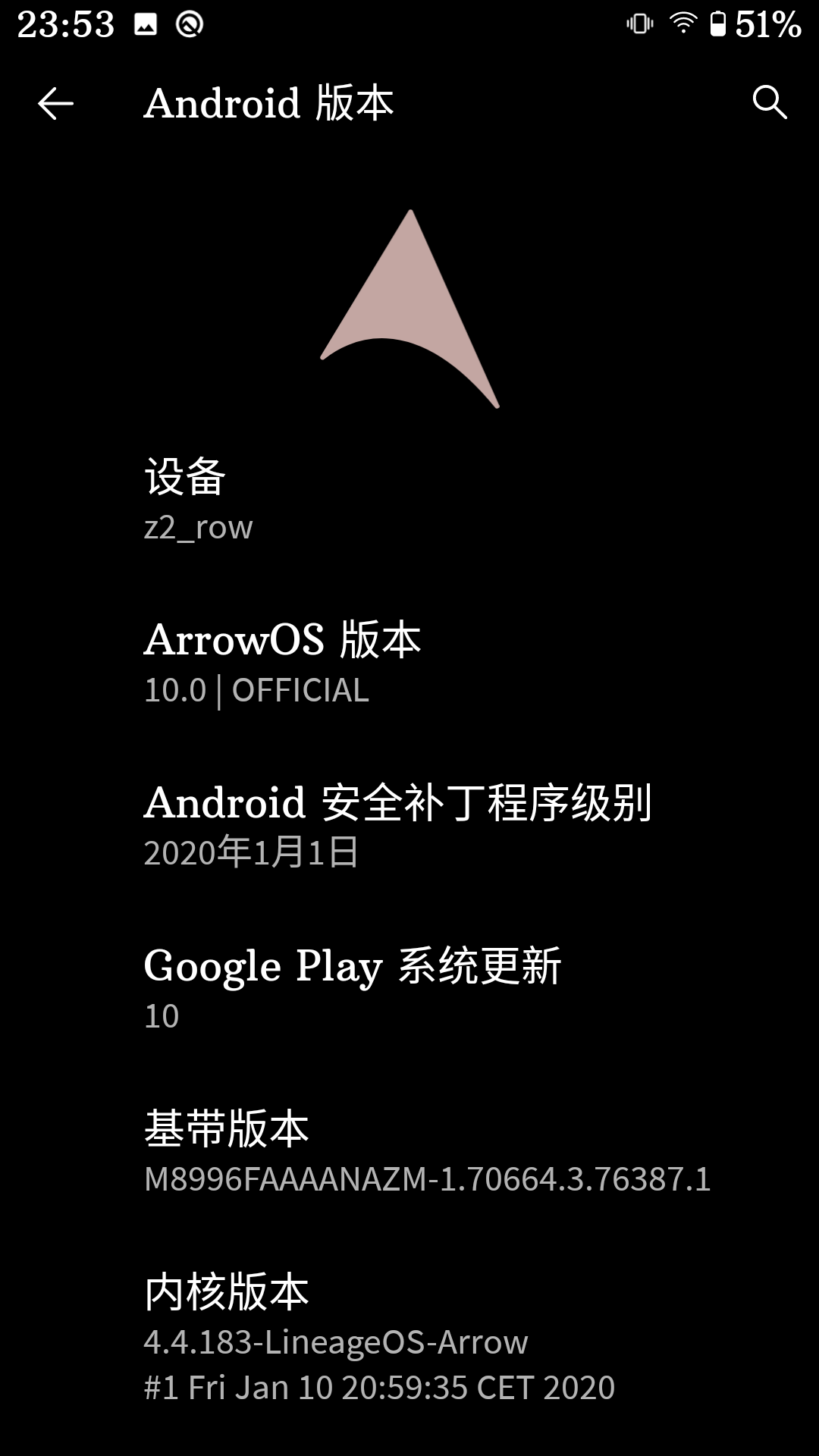Go back from Android 版本 screen
Viewport: 819px width, 1456px height.
(55, 103)
